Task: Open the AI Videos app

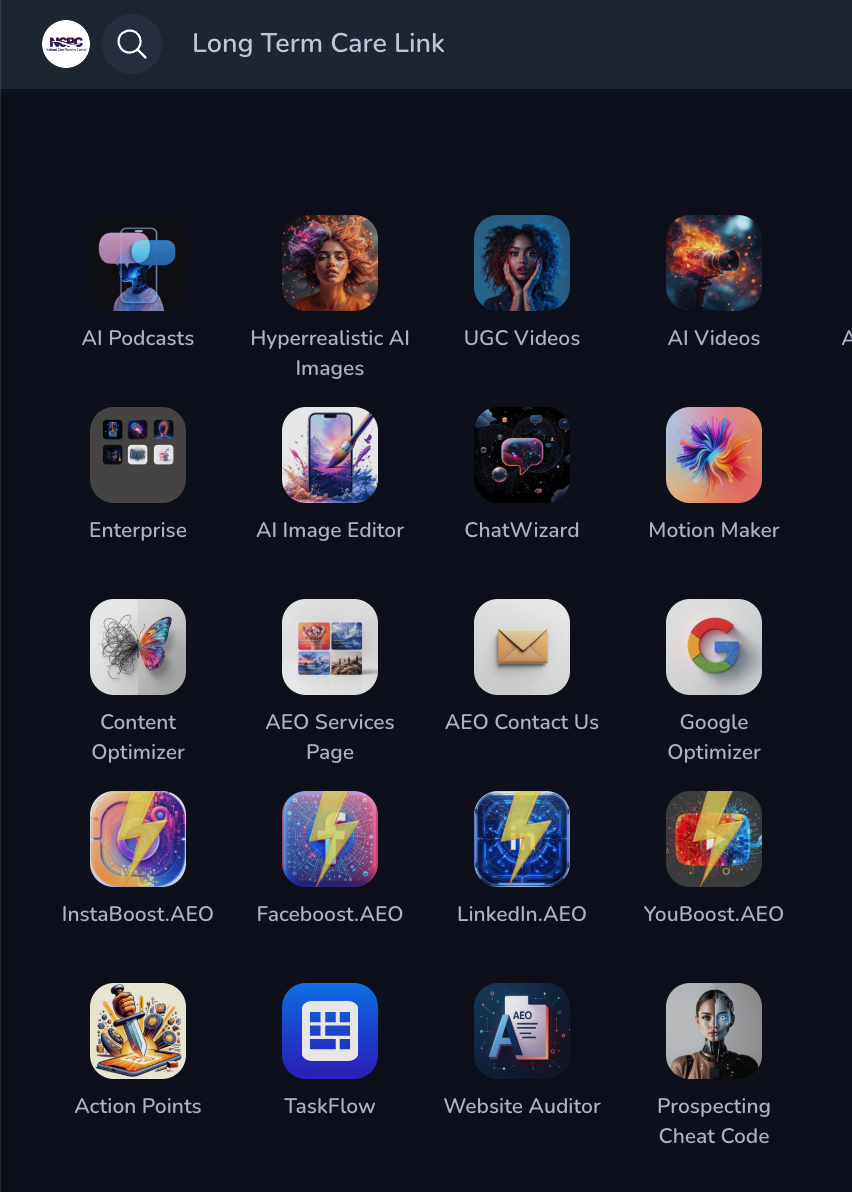Action: coord(714,264)
